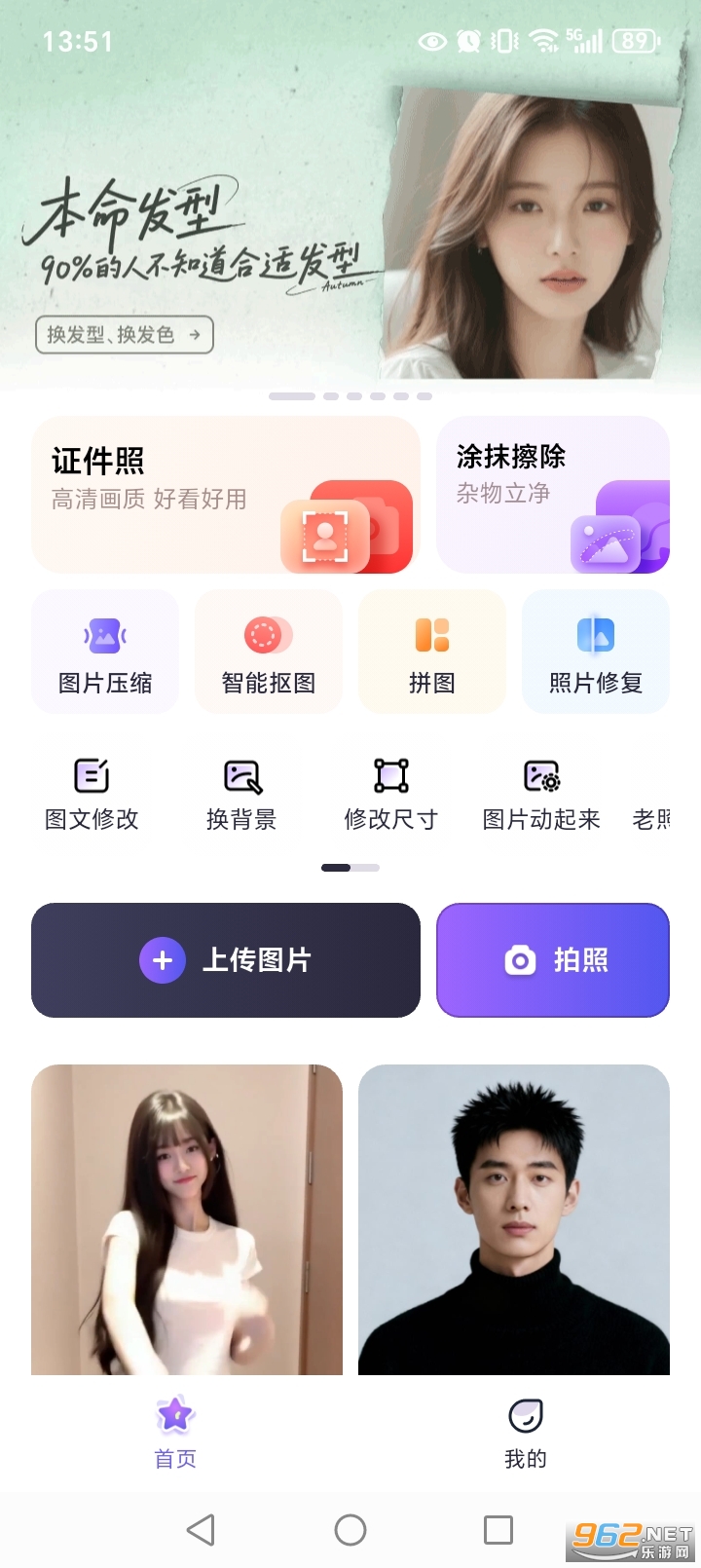Open the 智能抠图 smart cutout tool
Image resolution: width=701 pixels, height=1568 pixels.
(268, 651)
